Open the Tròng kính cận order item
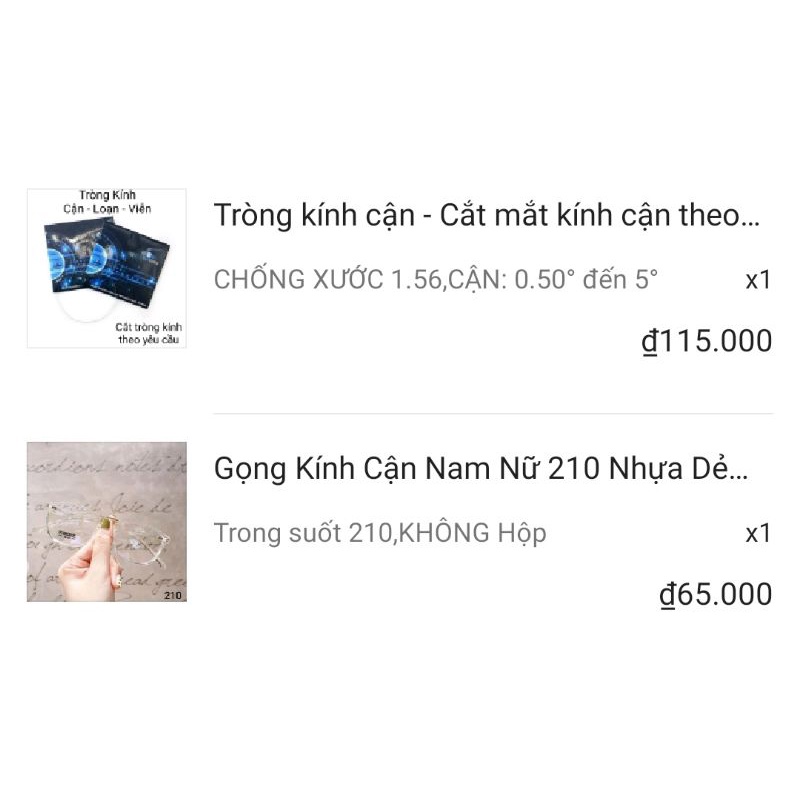 point(486,216)
